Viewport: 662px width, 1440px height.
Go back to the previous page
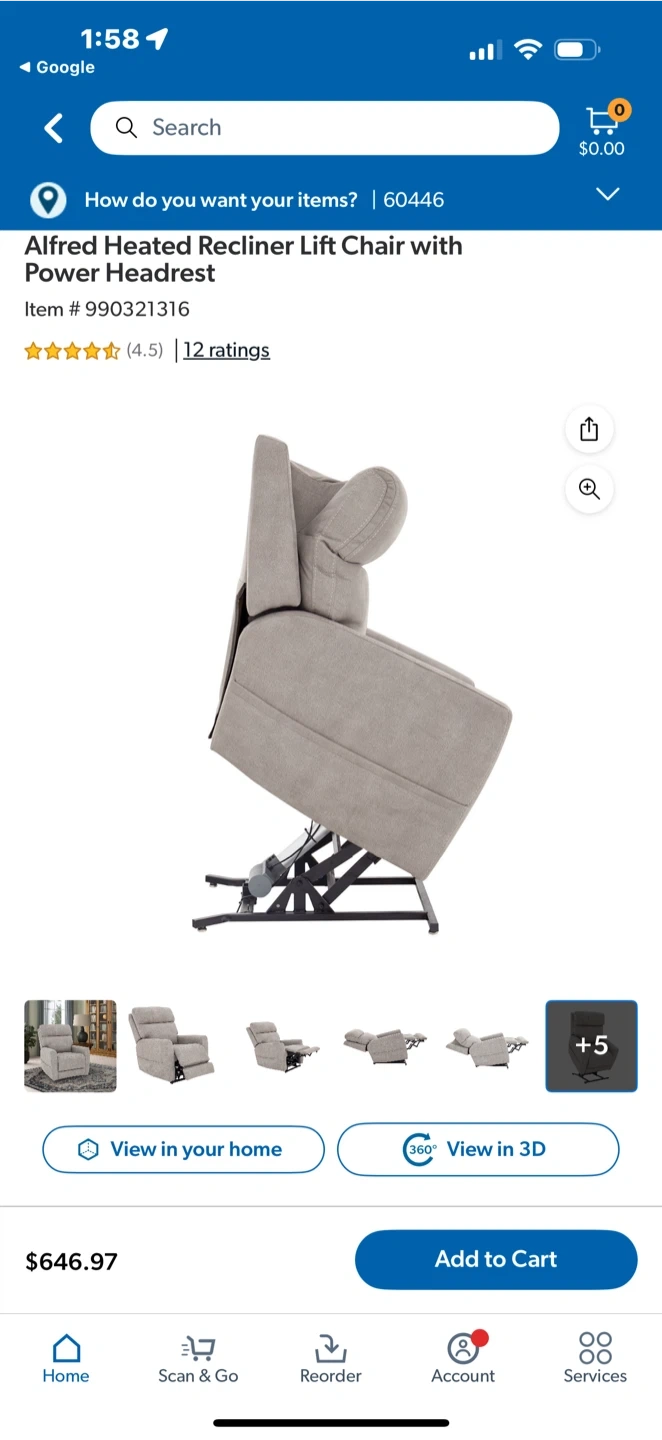pos(54,128)
